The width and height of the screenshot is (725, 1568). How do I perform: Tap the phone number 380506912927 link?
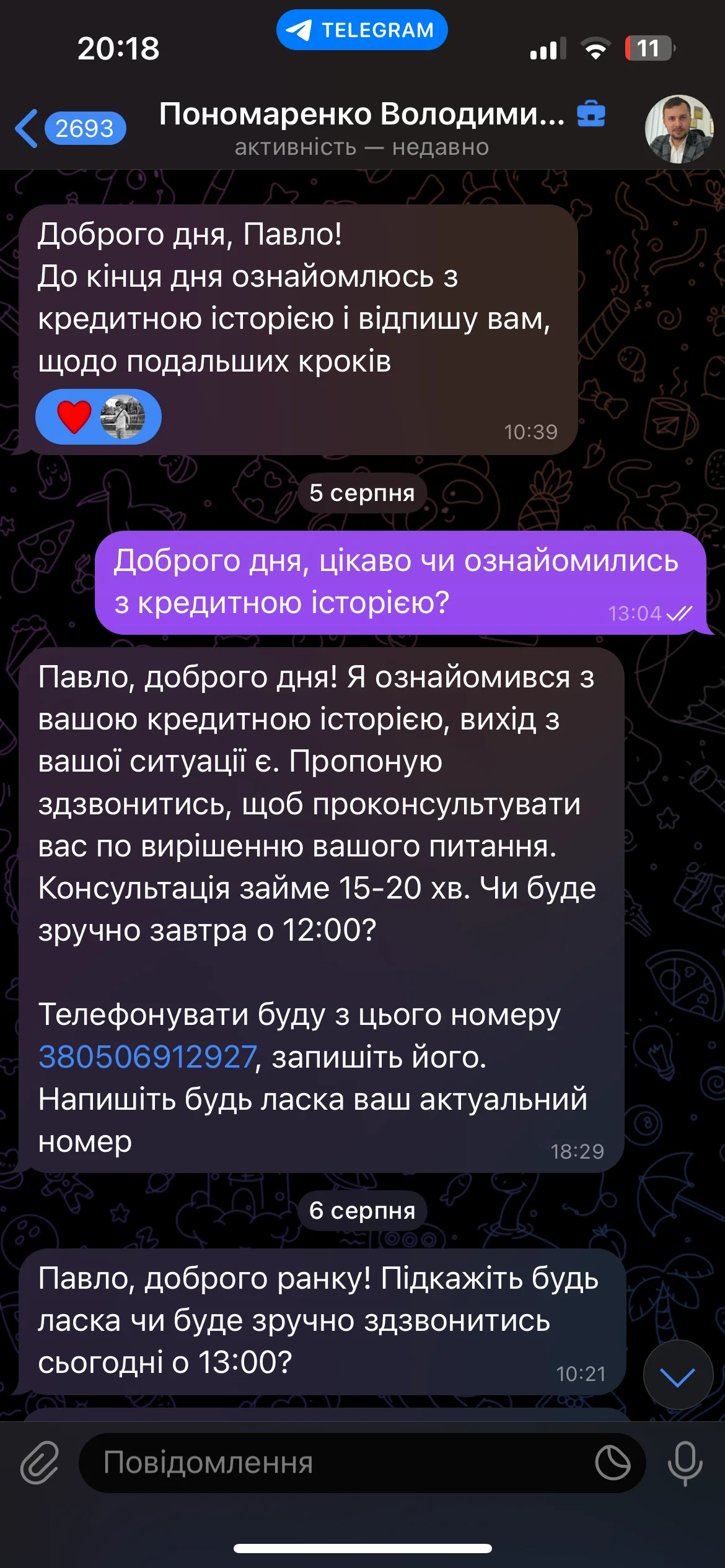(x=147, y=1057)
